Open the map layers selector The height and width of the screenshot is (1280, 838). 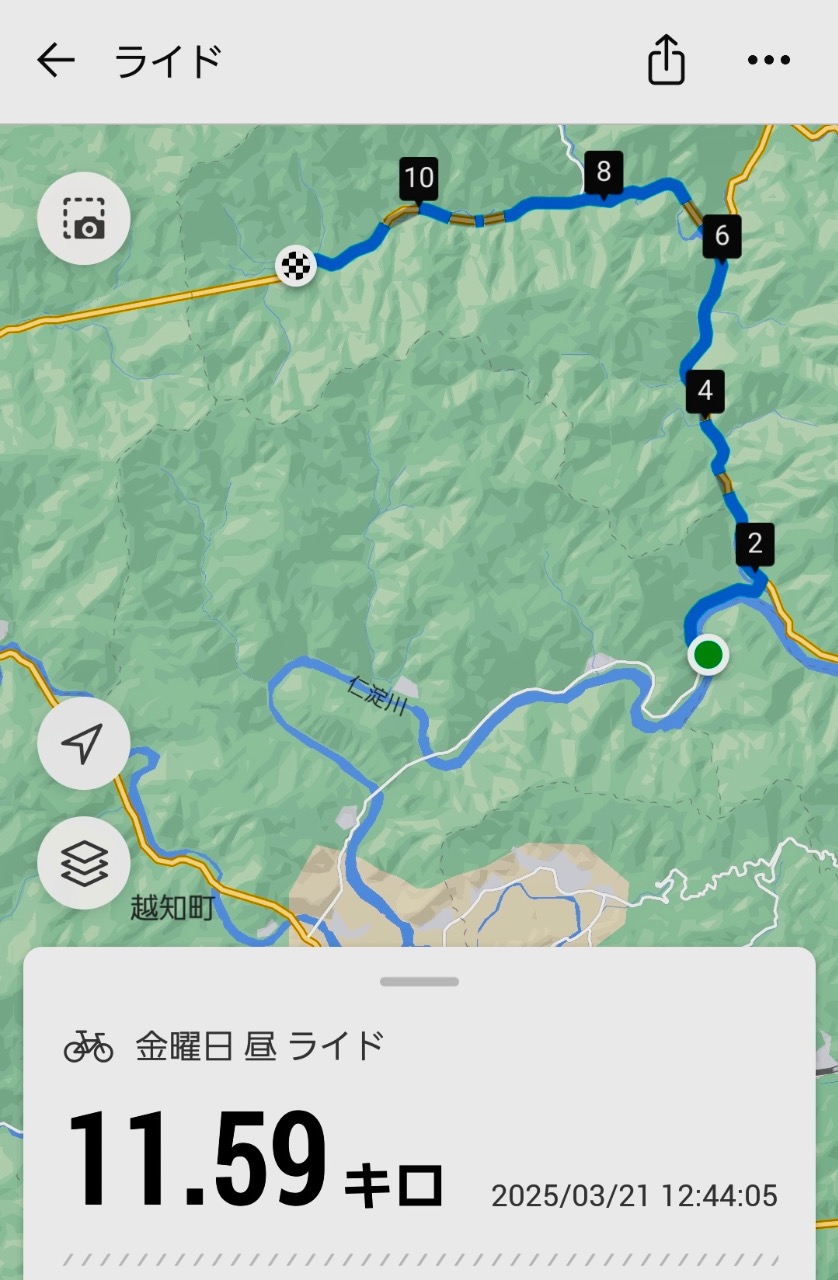click(x=84, y=862)
